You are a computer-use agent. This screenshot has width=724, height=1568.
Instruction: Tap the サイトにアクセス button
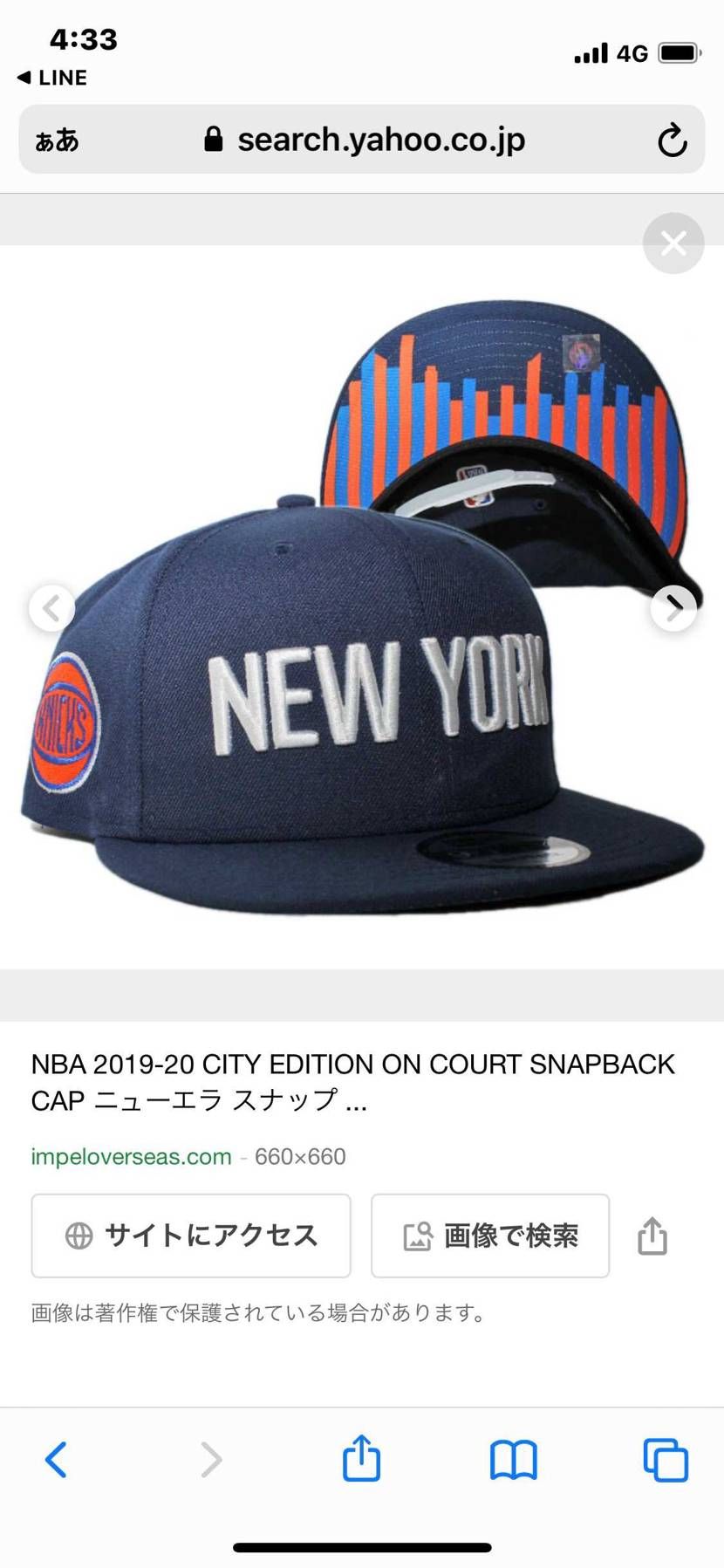[191, 1236]
